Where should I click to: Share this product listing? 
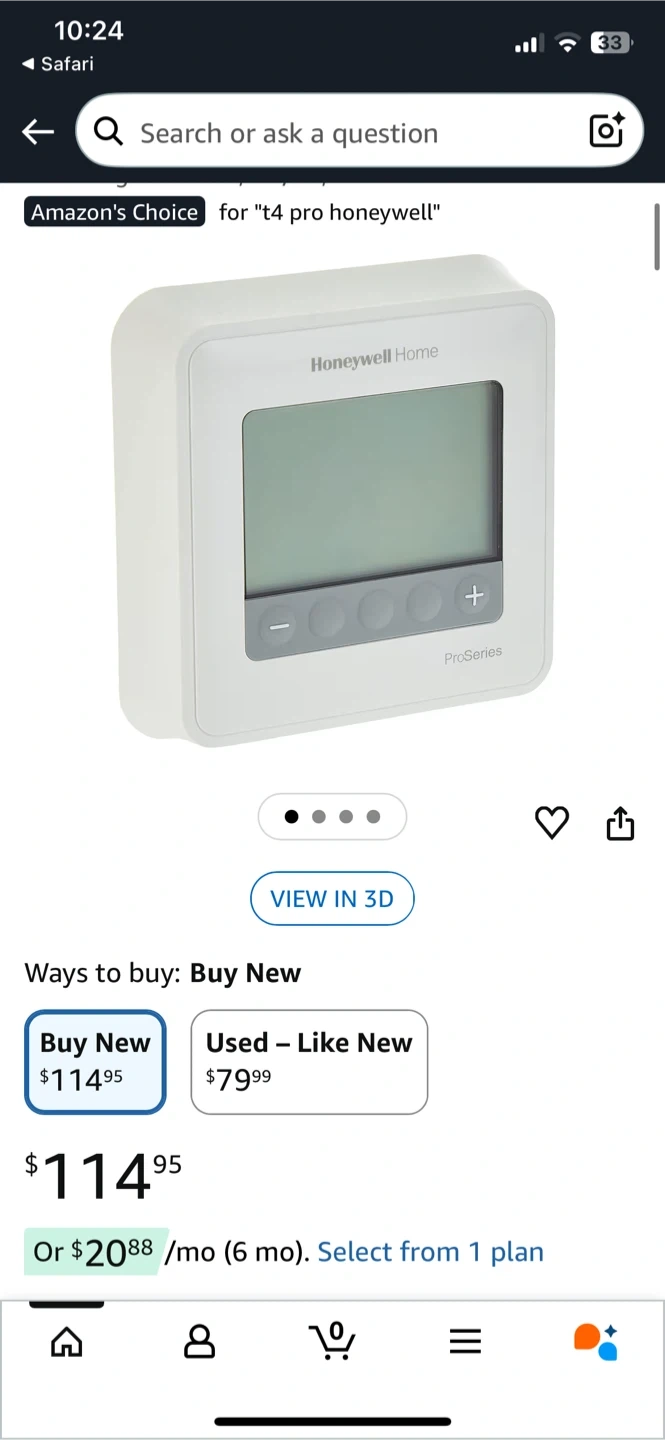(620, 823)
